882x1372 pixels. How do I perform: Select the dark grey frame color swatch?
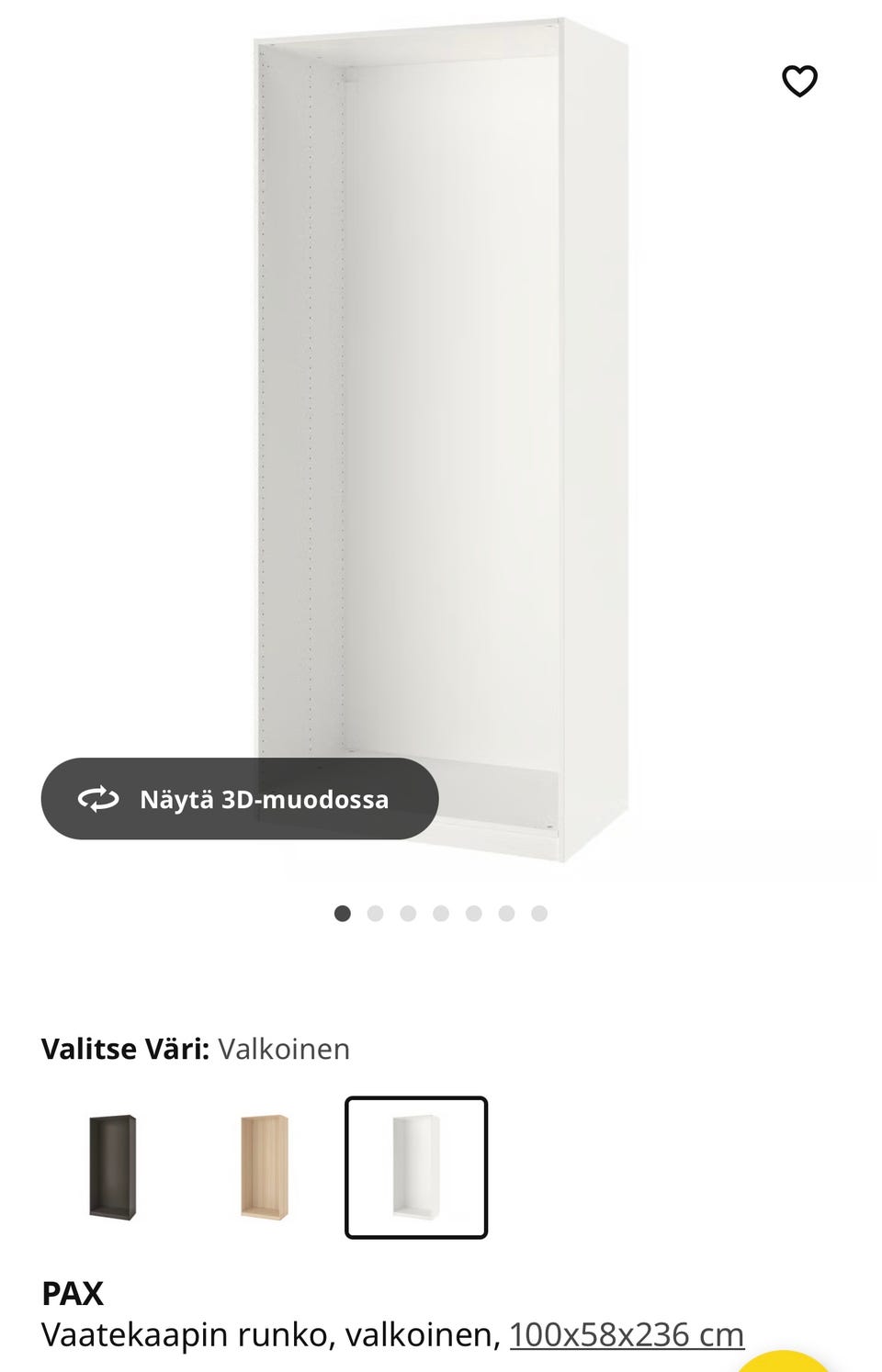click(110, 1168)
